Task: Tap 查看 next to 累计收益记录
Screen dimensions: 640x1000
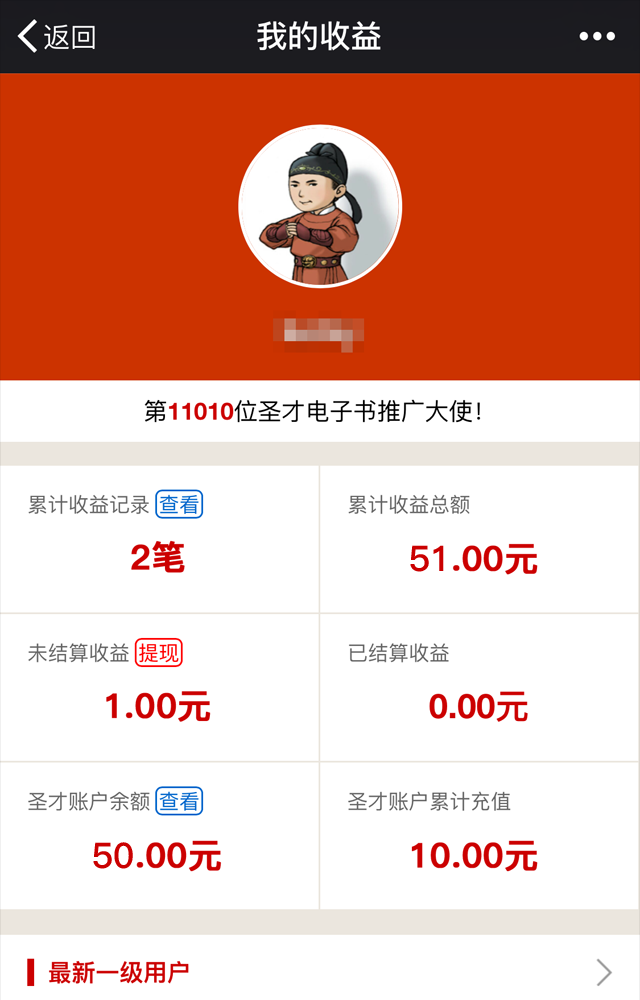Action: click(180, 505)
